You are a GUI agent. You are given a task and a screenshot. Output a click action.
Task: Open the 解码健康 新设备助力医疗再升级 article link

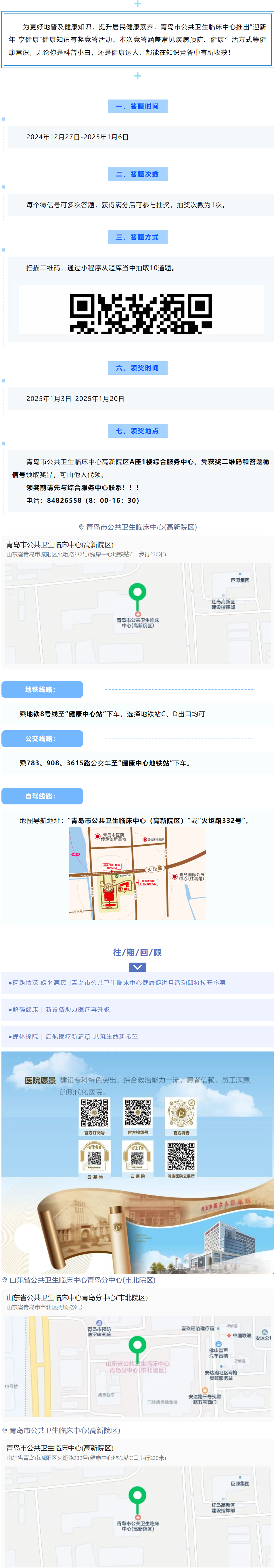[61, 1009]
